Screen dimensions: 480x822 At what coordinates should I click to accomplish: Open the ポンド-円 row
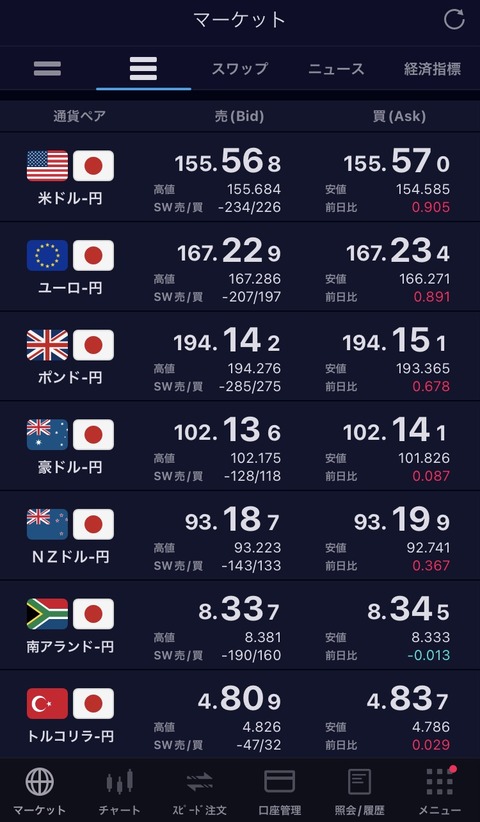click(240, 356)
